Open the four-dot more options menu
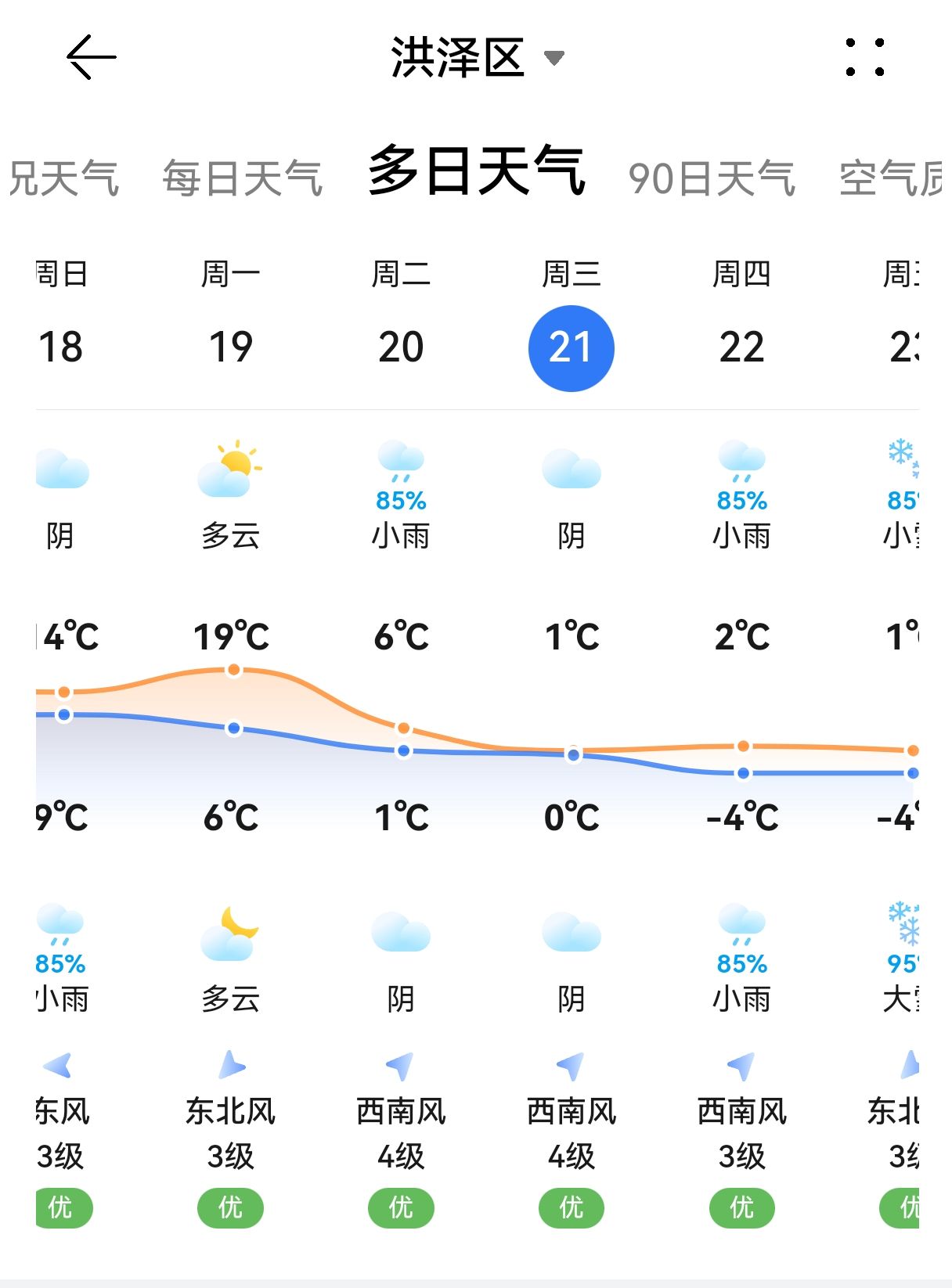The height and width of the screenshot is (1288, 952). point(864,57)
